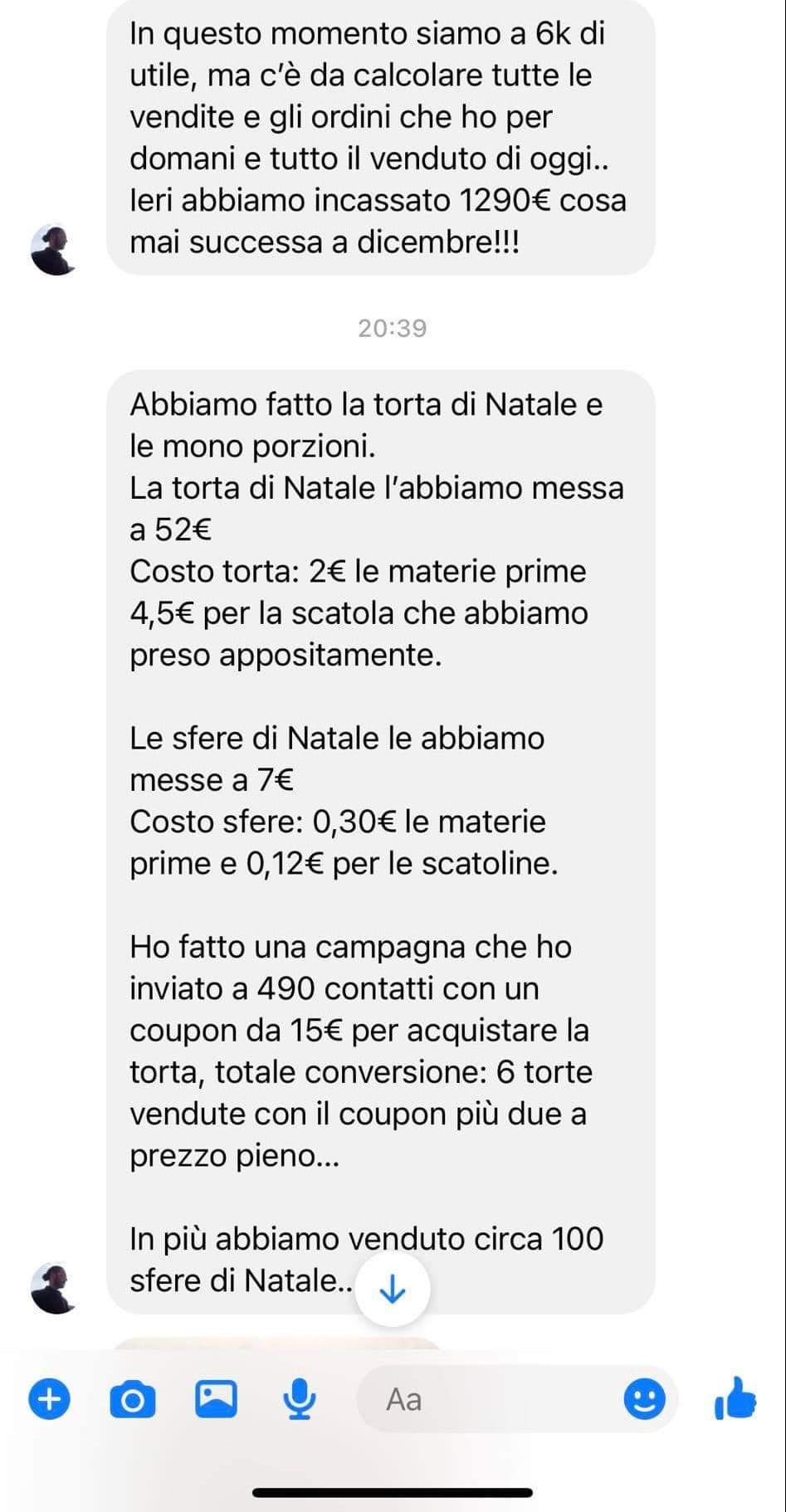Viewport: 786px width, 1512px height.
Task: Tap the microphone to record voice message
Action: point(299,1400)
